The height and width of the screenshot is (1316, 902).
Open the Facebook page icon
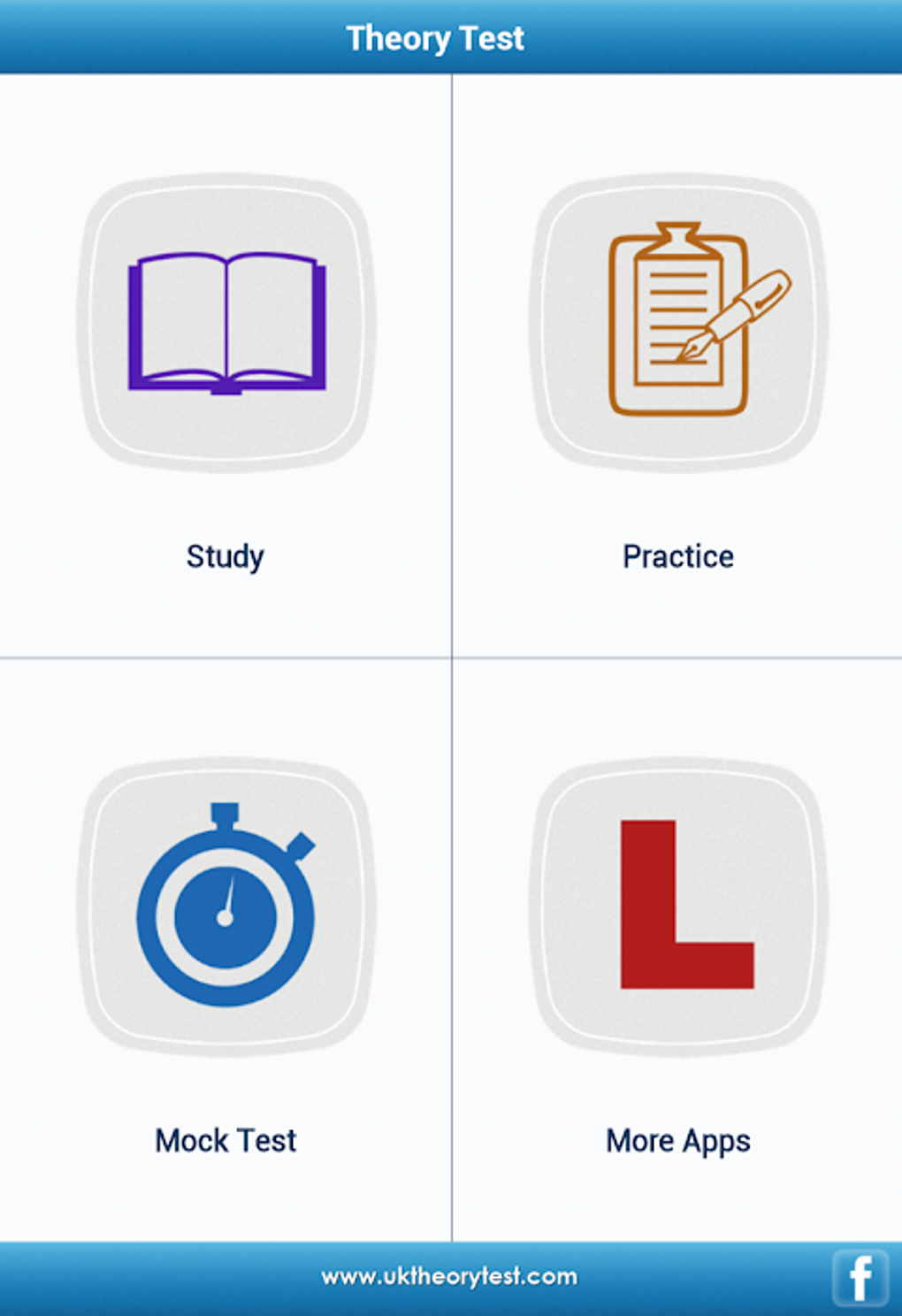click(860, 1278)
